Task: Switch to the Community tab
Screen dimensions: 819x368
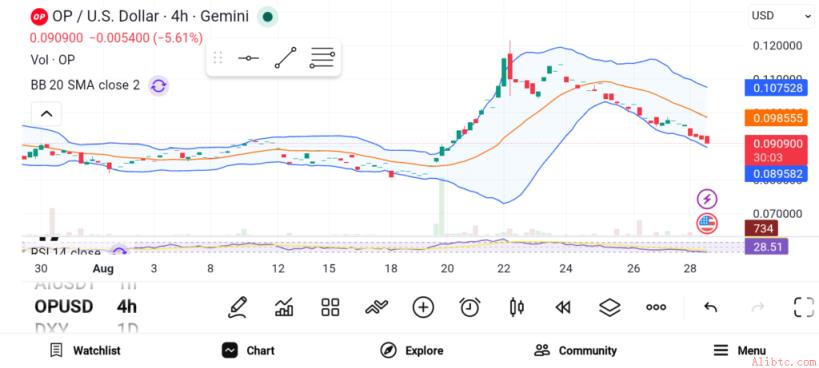Action: coord(576,351)
